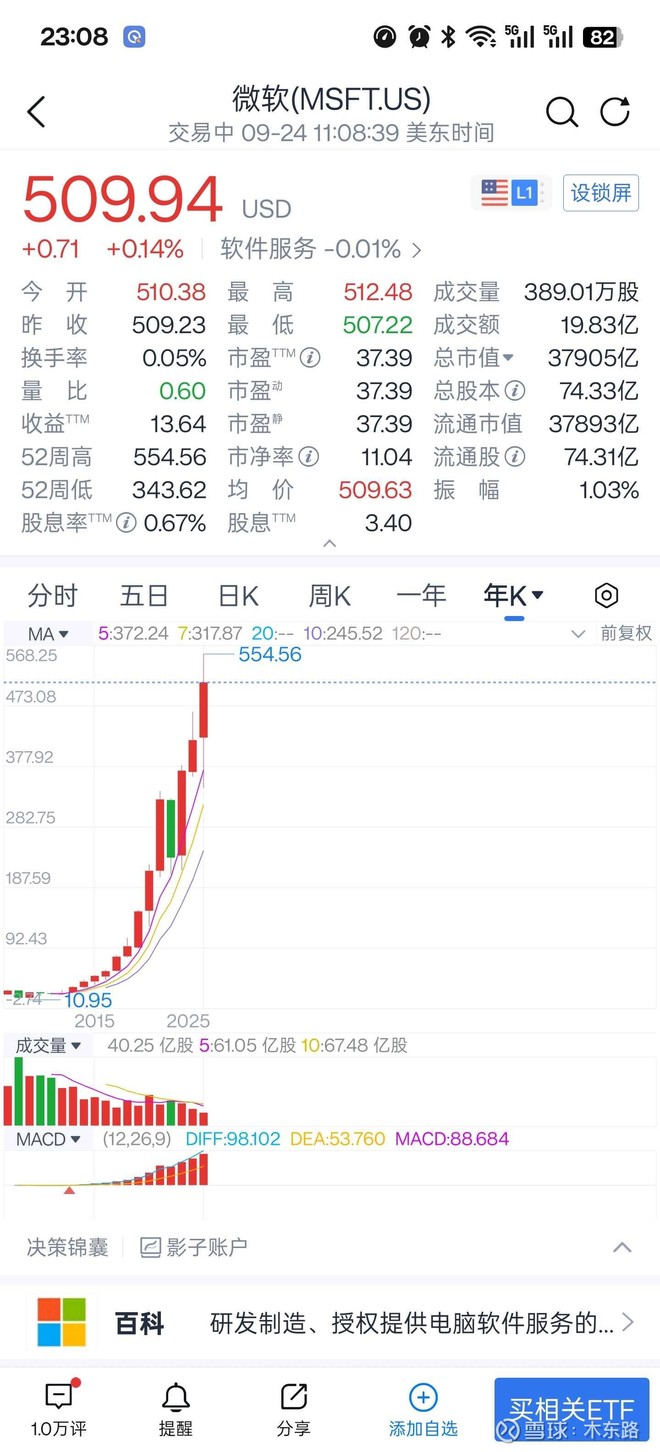Select the 周K chart tab
660x1452 pixels.
[x=329, y=596]
